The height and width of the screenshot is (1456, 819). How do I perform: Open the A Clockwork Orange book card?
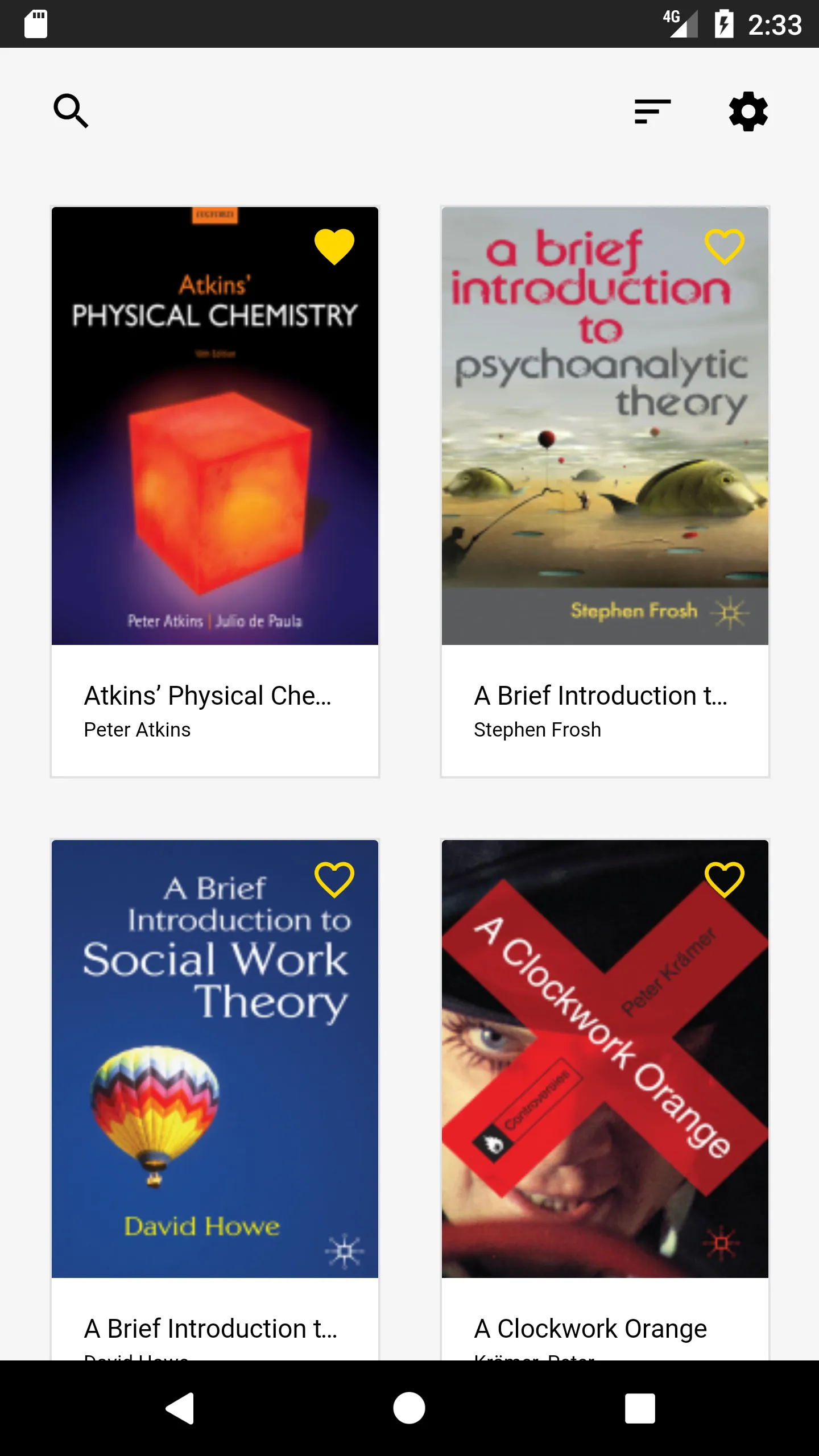pyautogui.click(x=605, y=1099)
